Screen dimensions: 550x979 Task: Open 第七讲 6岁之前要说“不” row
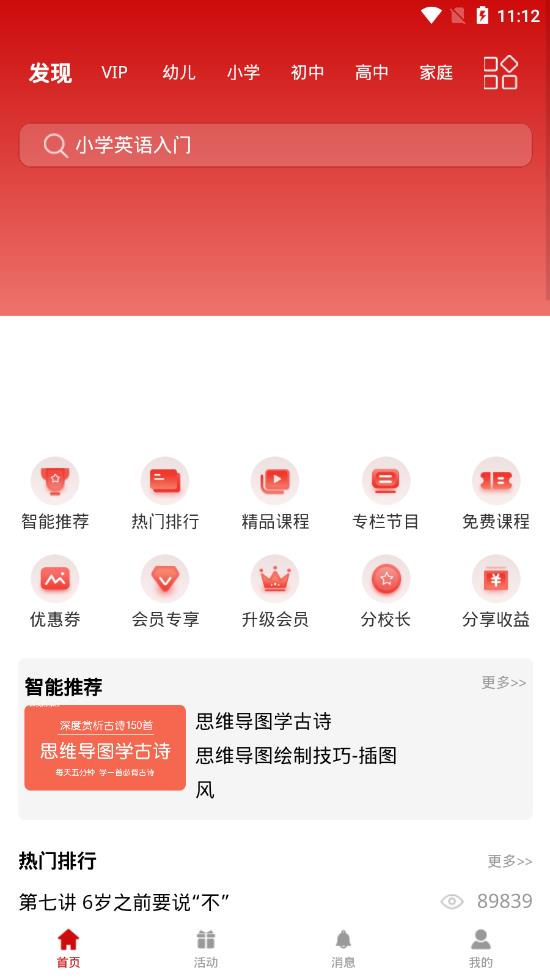coord(275,902)
